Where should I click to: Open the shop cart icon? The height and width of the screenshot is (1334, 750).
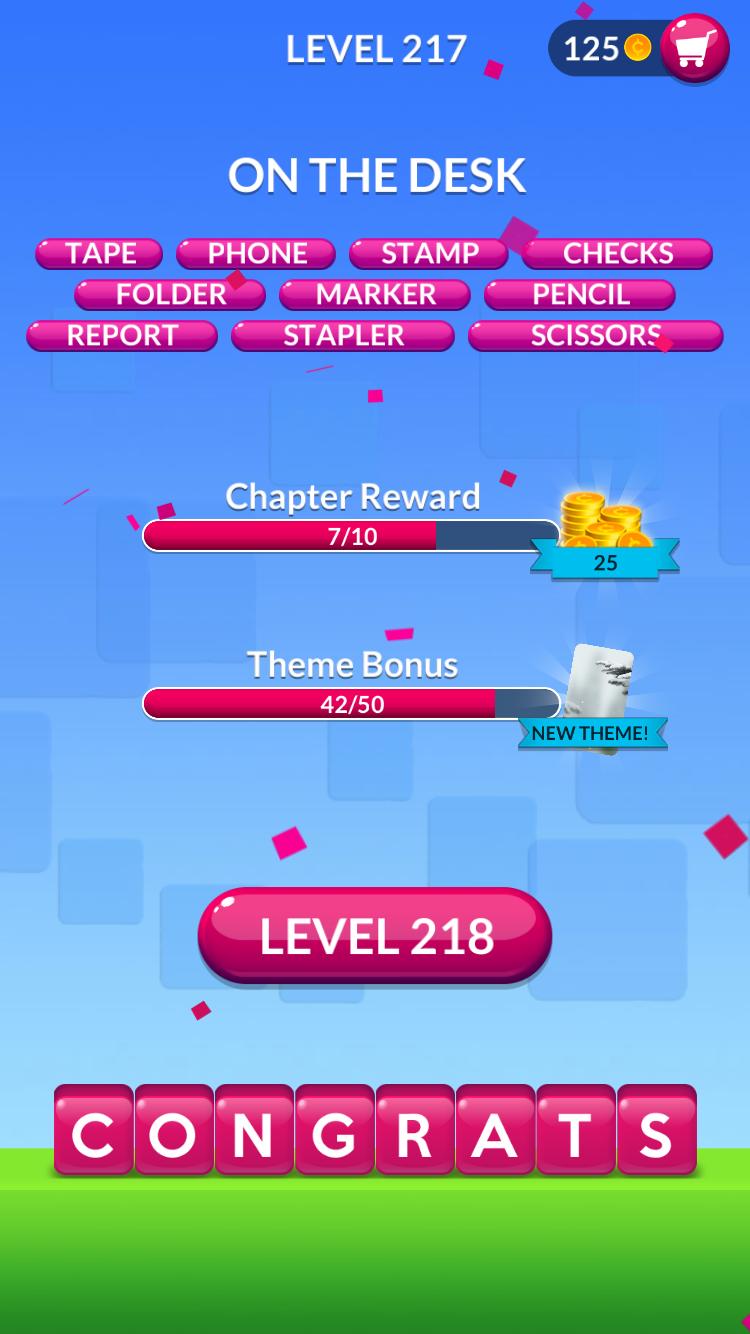click(x=694, y=48)
